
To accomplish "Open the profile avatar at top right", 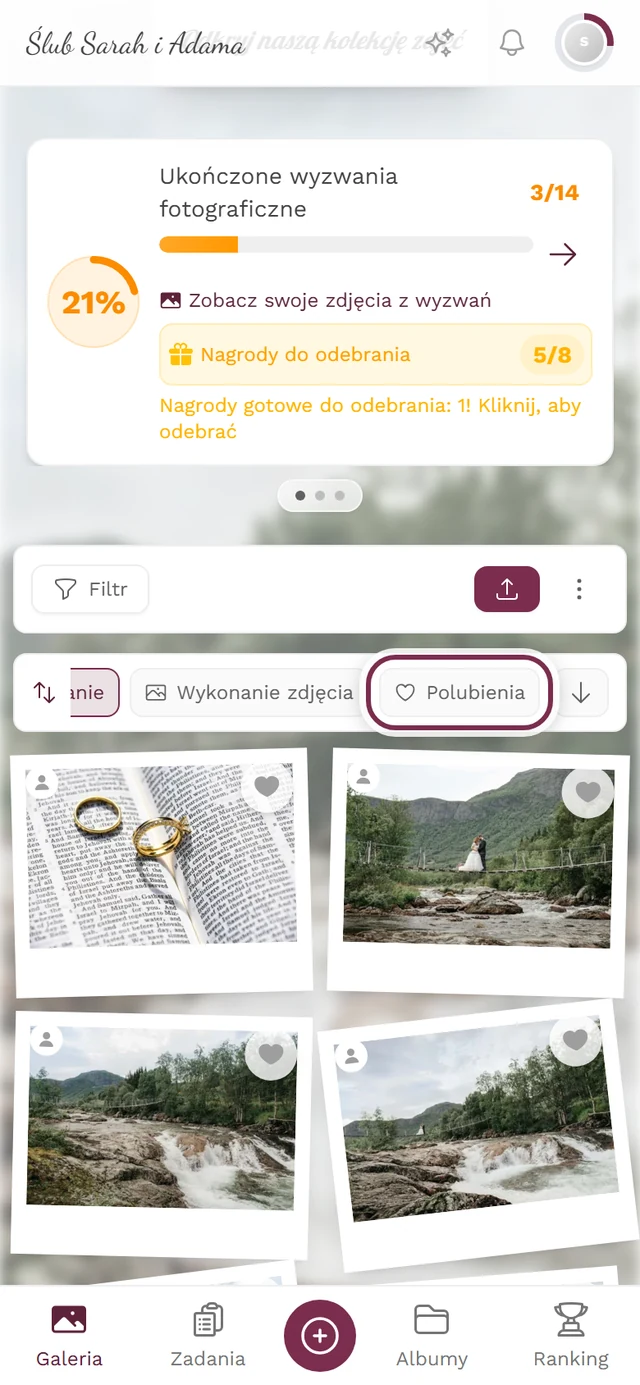I will [x=584, y=42].
